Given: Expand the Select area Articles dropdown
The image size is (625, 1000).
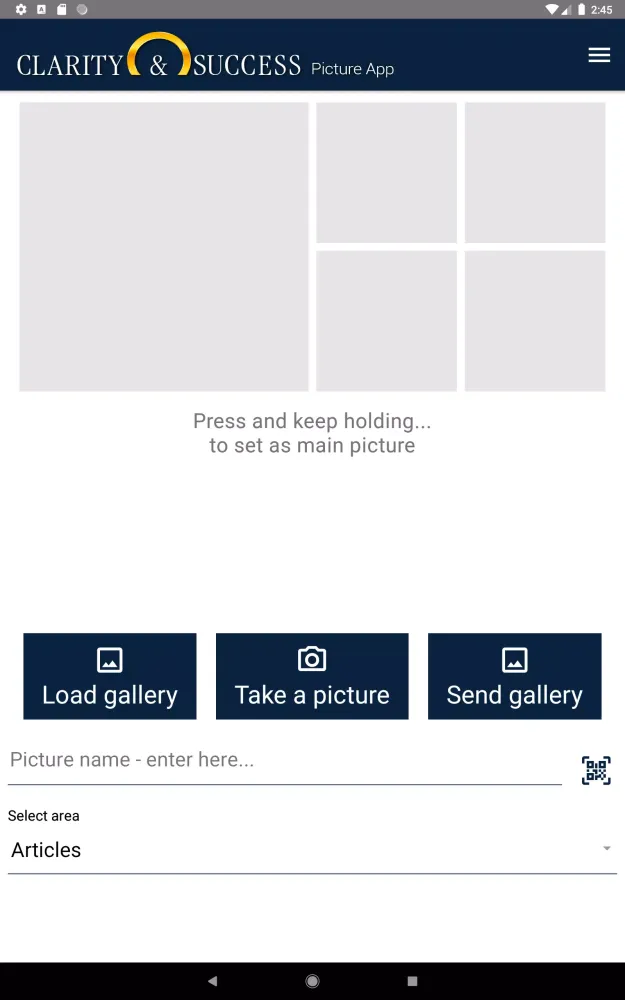Looking at the screenshot, I should (x=312, y=850).
